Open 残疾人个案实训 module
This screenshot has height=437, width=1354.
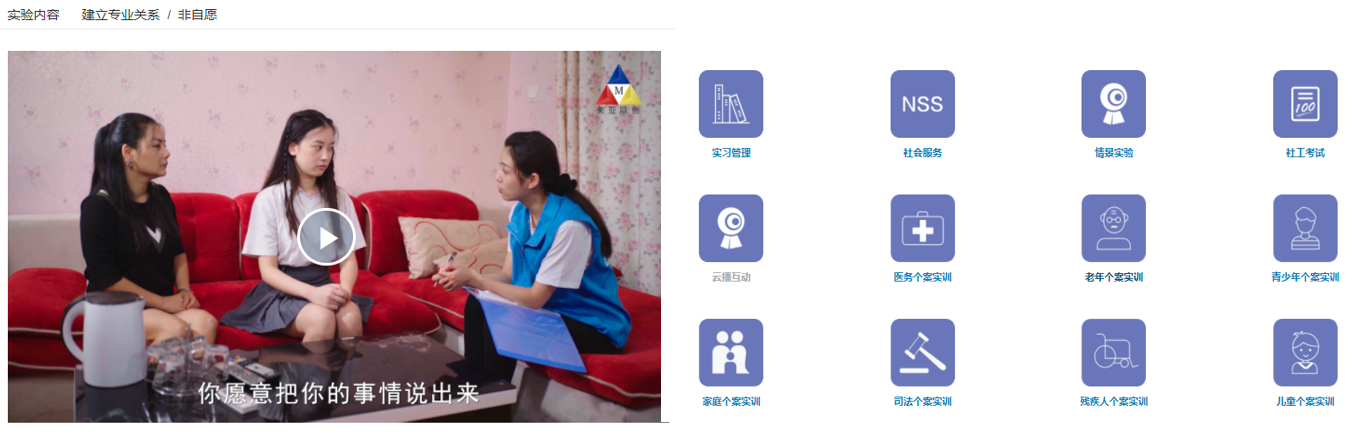click(1113, 352)
